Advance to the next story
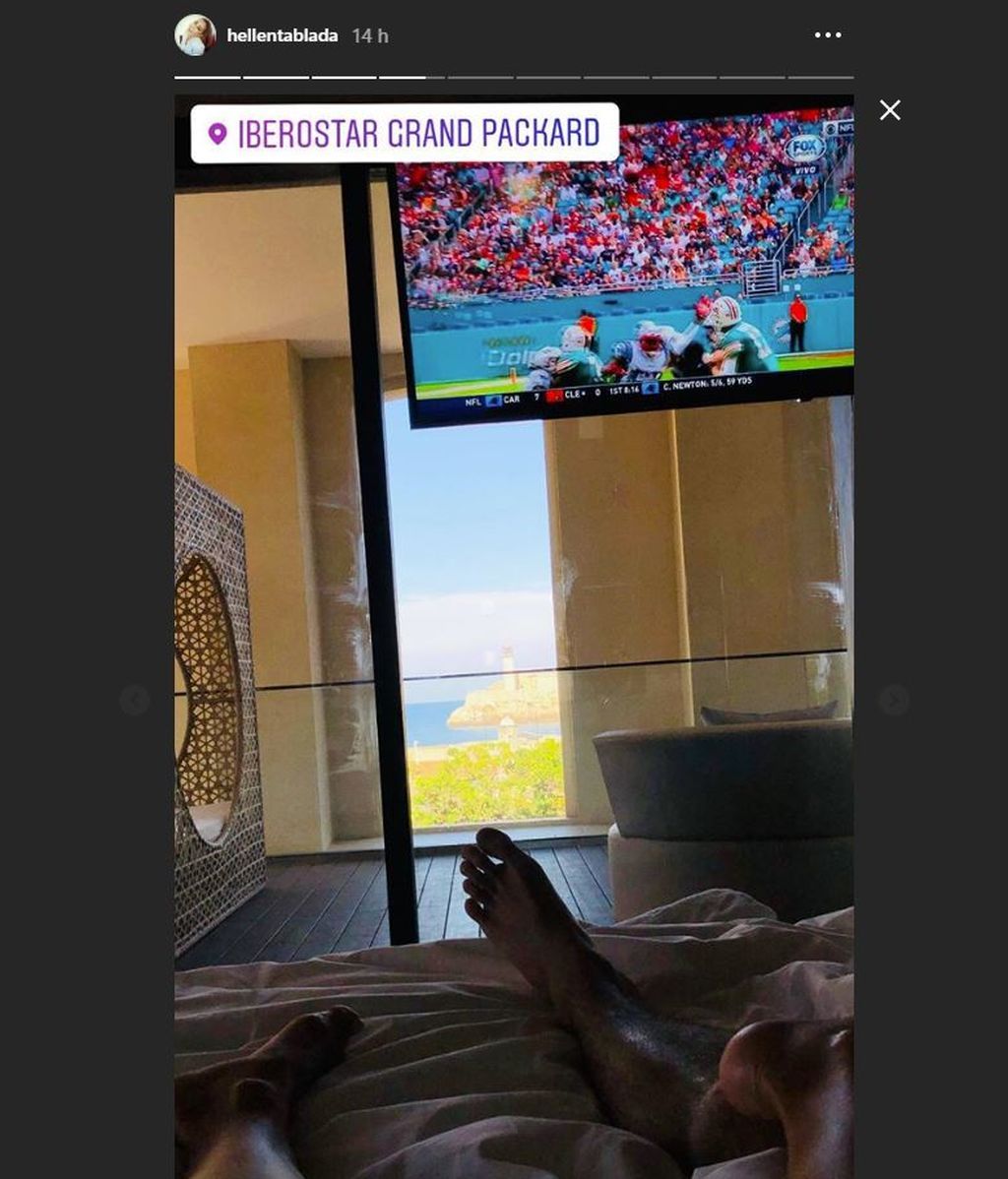1008x1179 pixels. 894,700
